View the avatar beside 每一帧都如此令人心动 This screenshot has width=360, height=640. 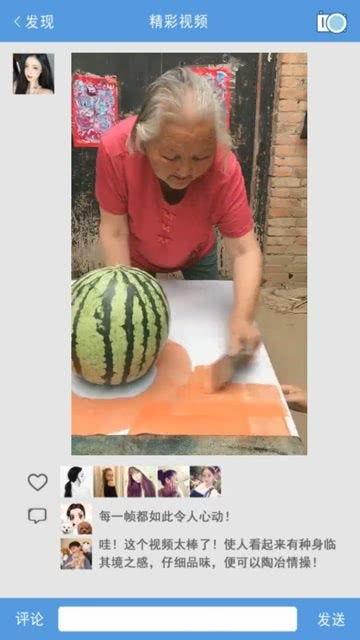click(76, 518)
